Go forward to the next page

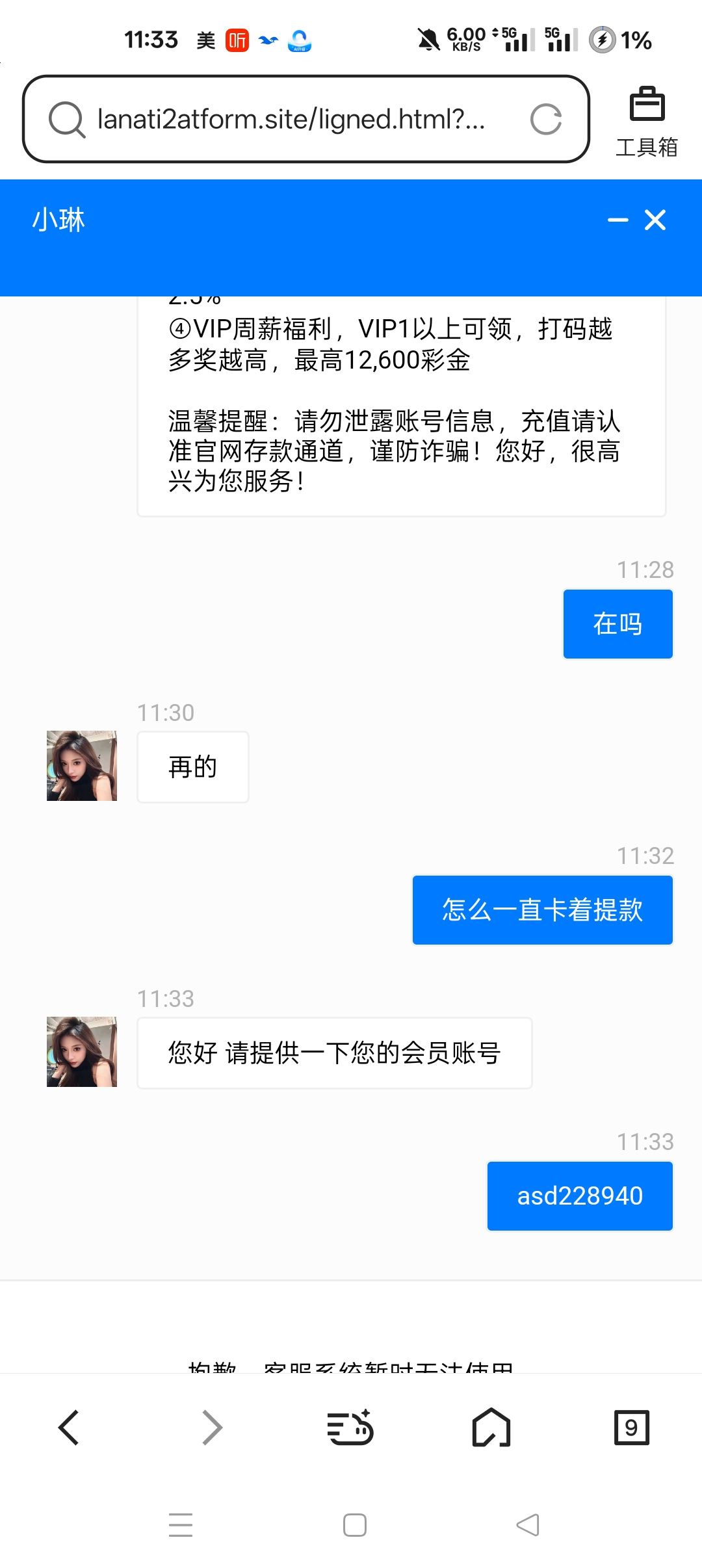tap(212, 1428)
